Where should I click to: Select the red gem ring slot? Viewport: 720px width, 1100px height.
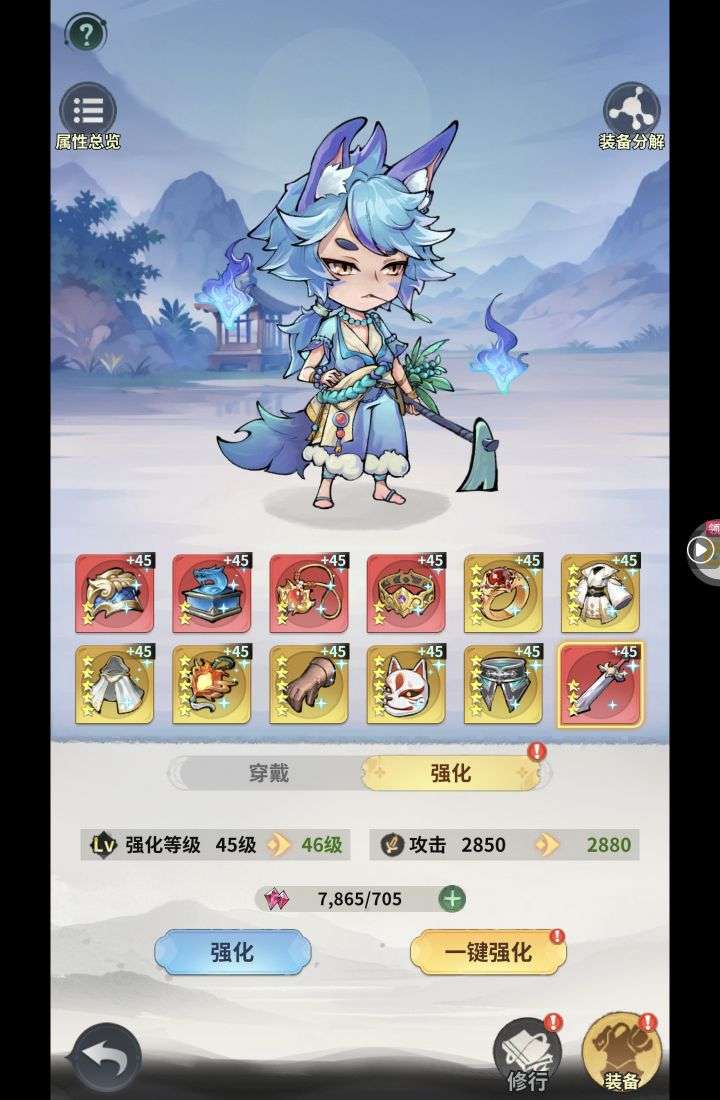point(503,594)
